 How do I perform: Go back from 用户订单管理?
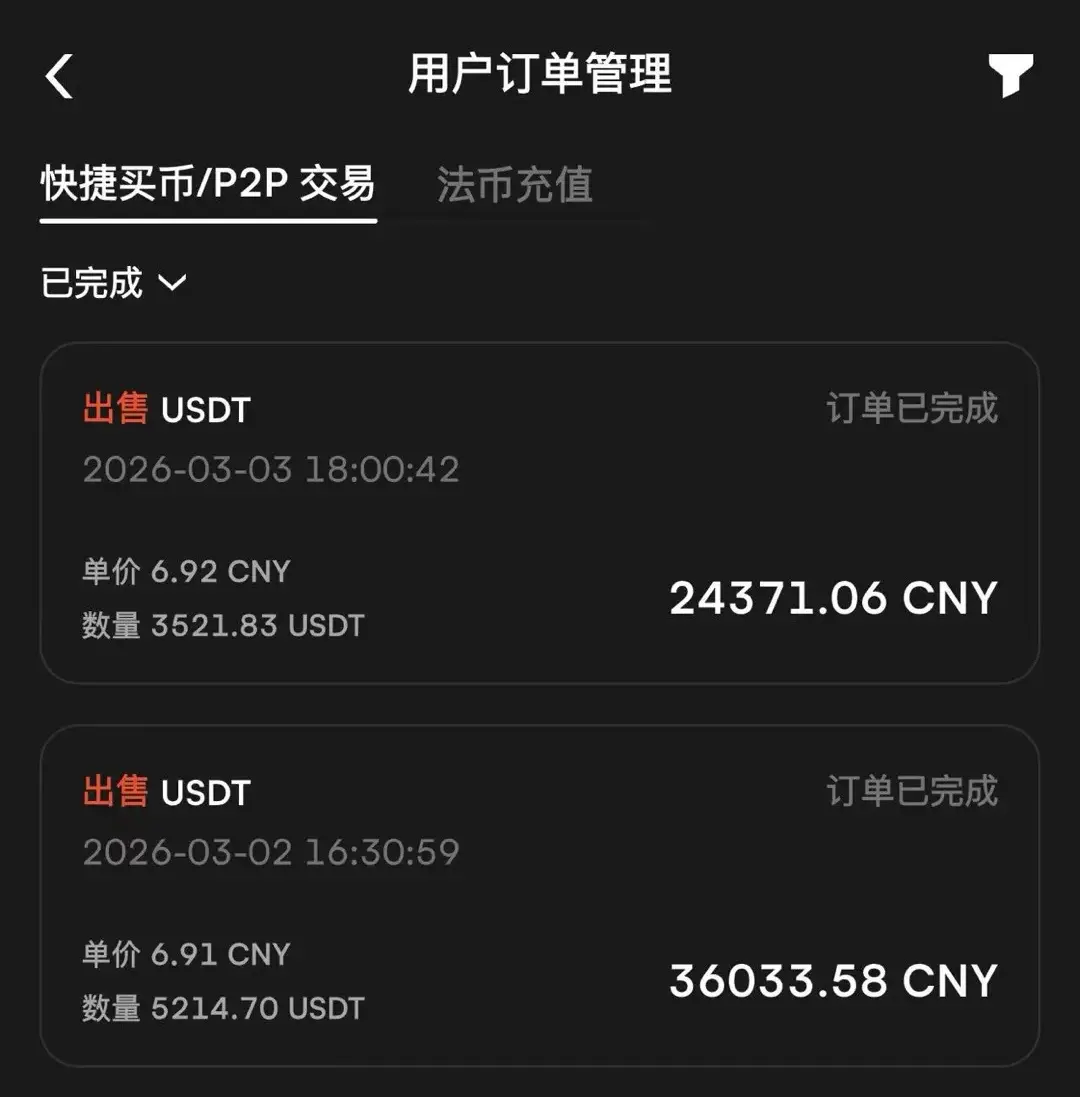[x=59, y=76]
